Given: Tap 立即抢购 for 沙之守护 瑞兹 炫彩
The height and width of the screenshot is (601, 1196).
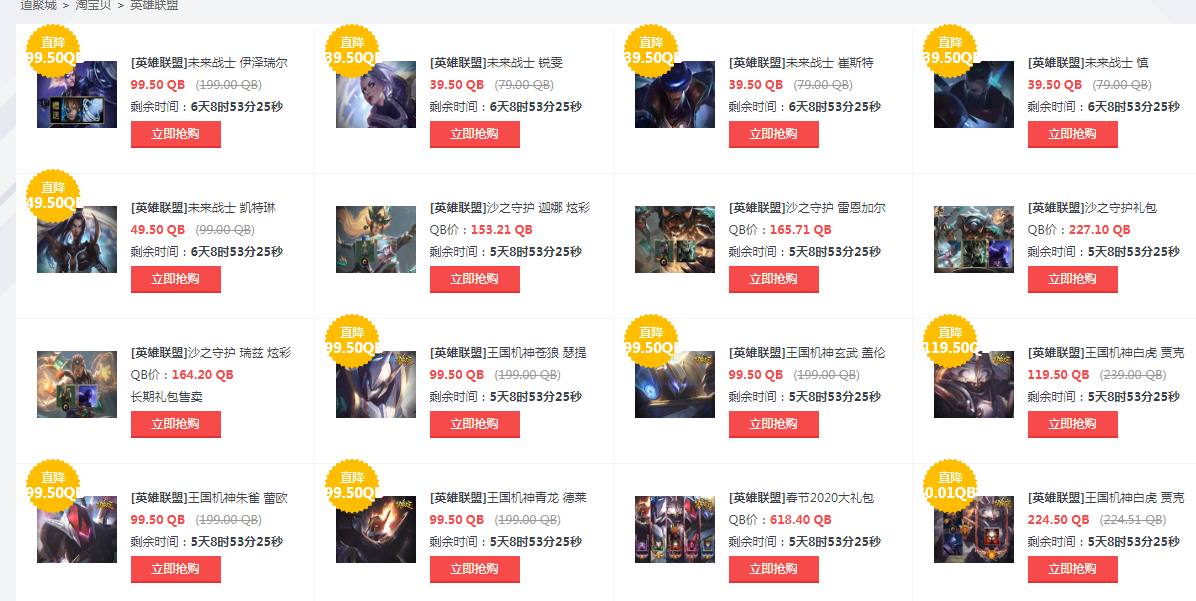Looking at the screenshot, I should tap(175, 424).
